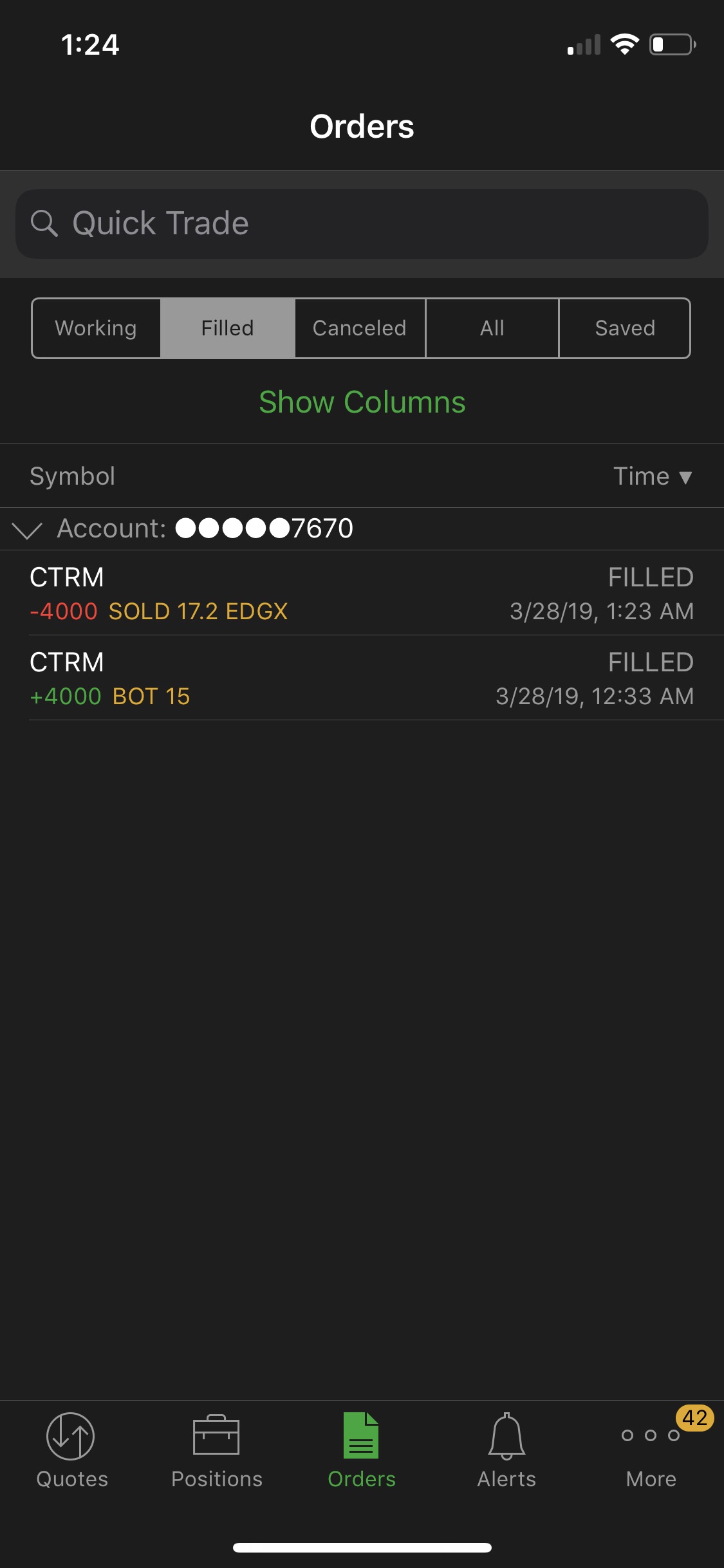Open the CTRM bought 4000 order
The width and height of the screenshot is (724, 1568).
coord(362,678)
